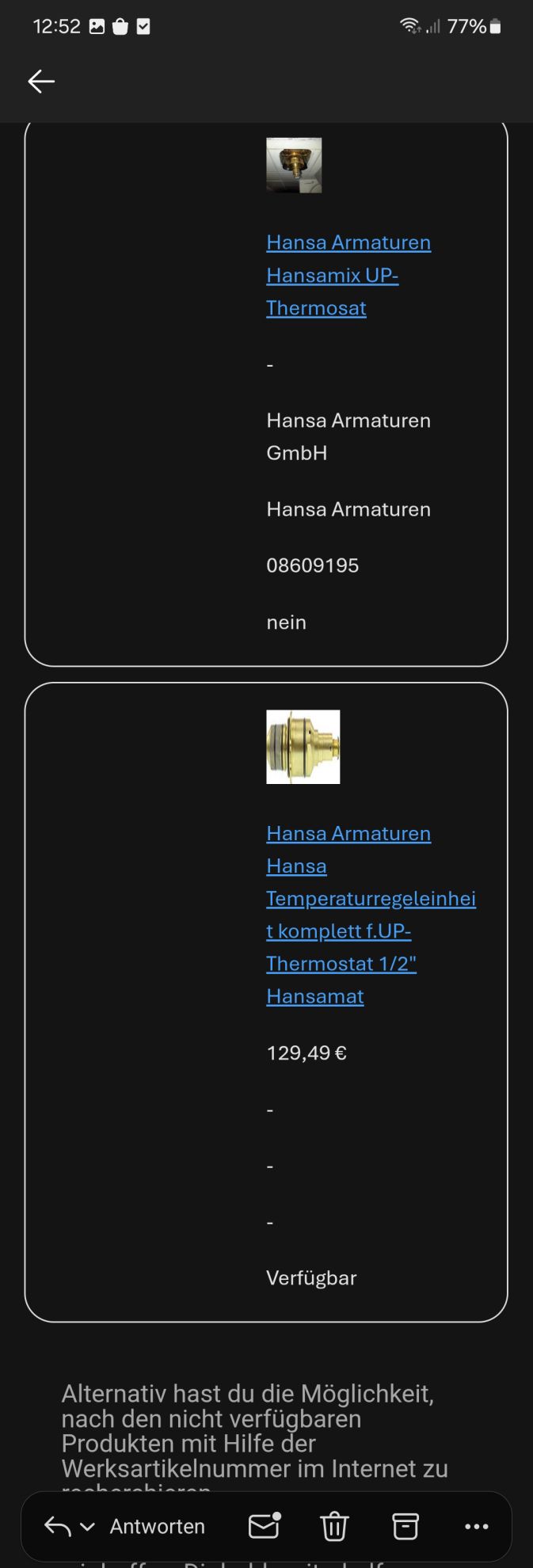The image size is (533, 1568).
Task: Expand reply options with the chevron
Action: (x=88, y=1526)
